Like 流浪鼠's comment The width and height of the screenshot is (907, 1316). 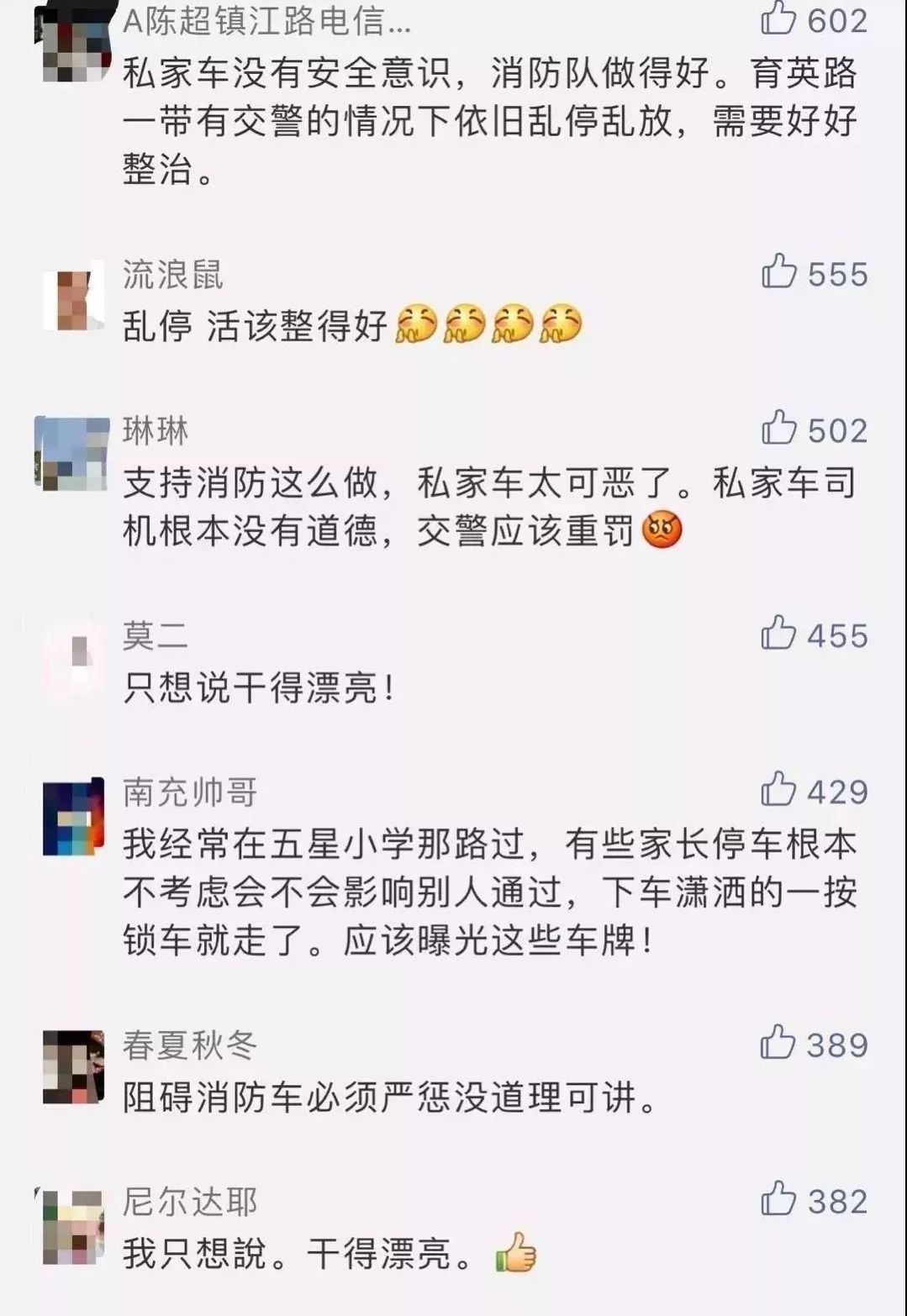pyautogui.click(x=778, y=271)
